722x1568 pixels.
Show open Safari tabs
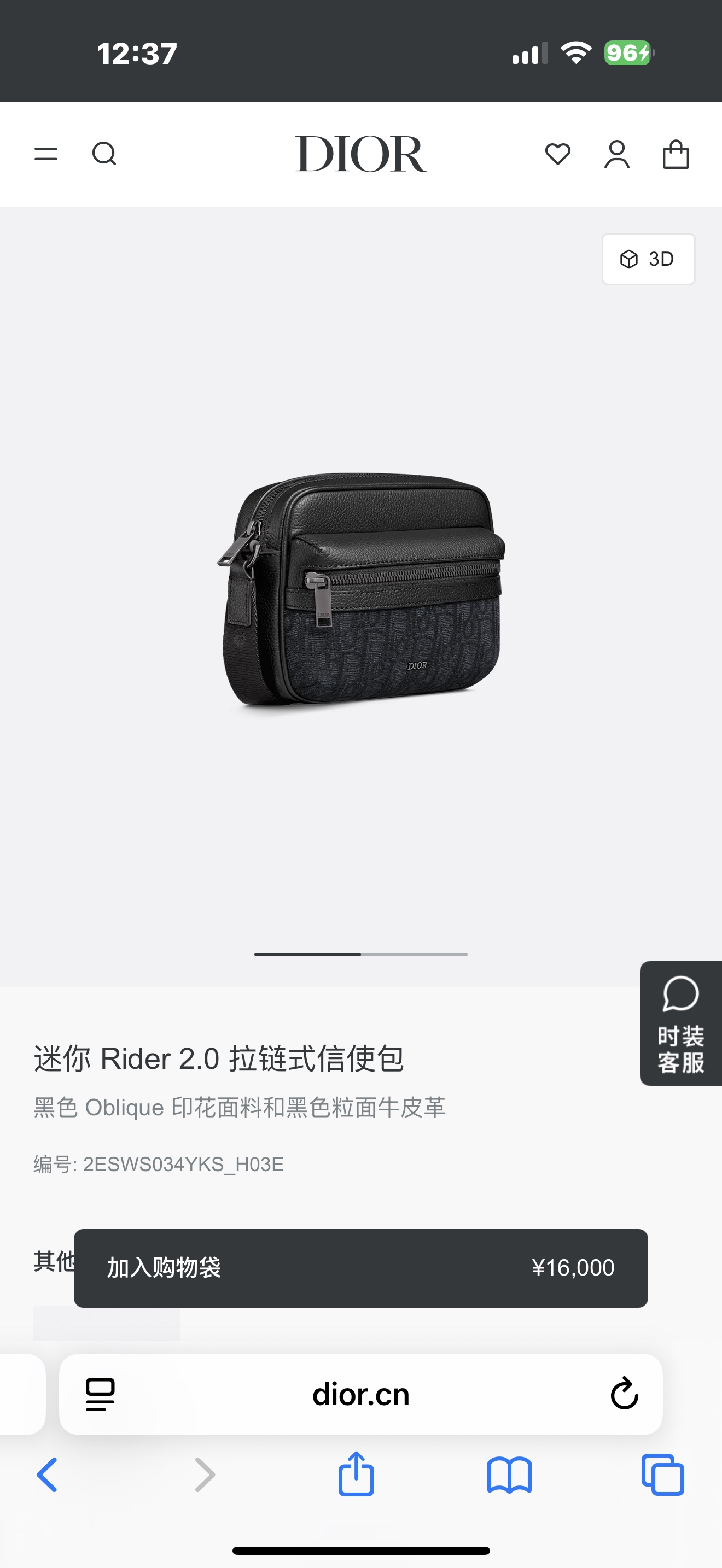point(662,1475)
